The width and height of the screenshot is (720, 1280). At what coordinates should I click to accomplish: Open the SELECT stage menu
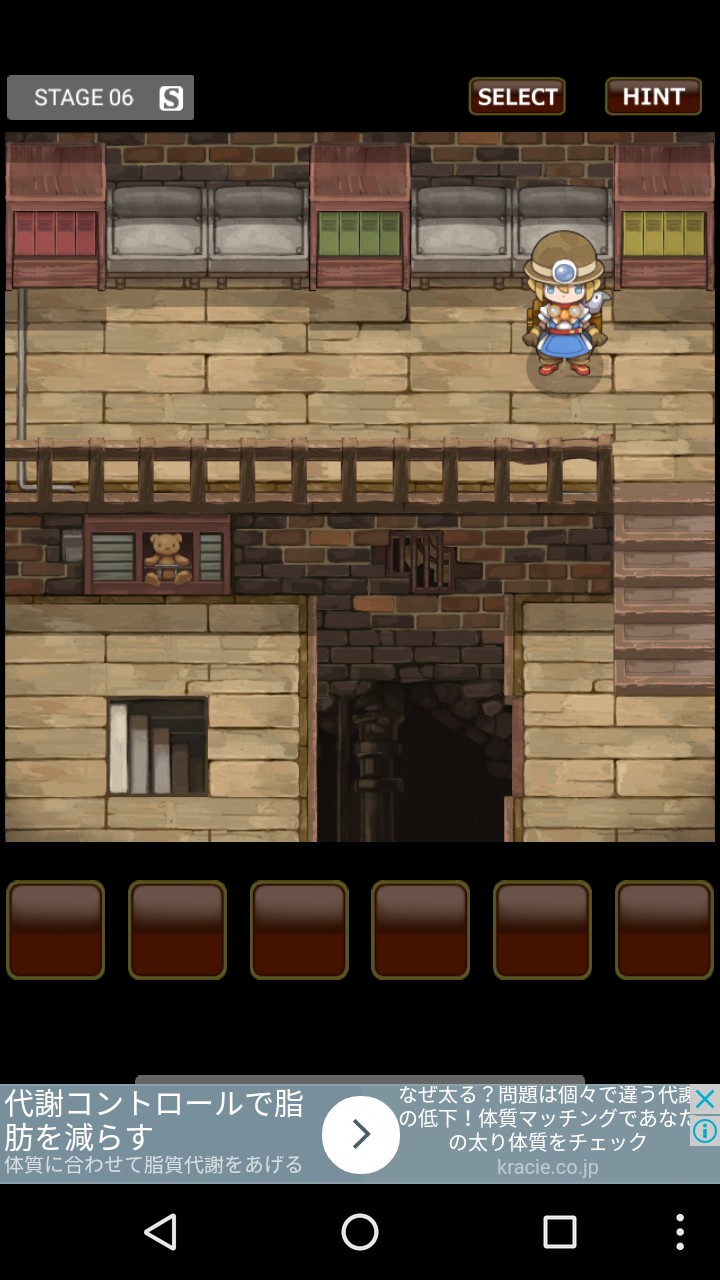tap(517, 97)
